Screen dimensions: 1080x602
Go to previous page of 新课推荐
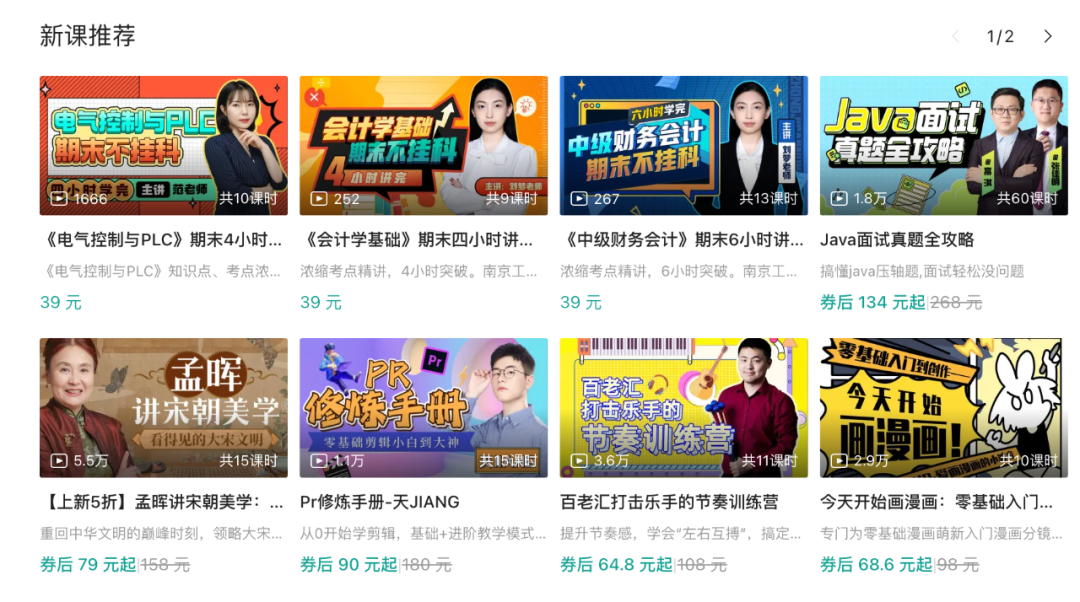click(955, 37)
